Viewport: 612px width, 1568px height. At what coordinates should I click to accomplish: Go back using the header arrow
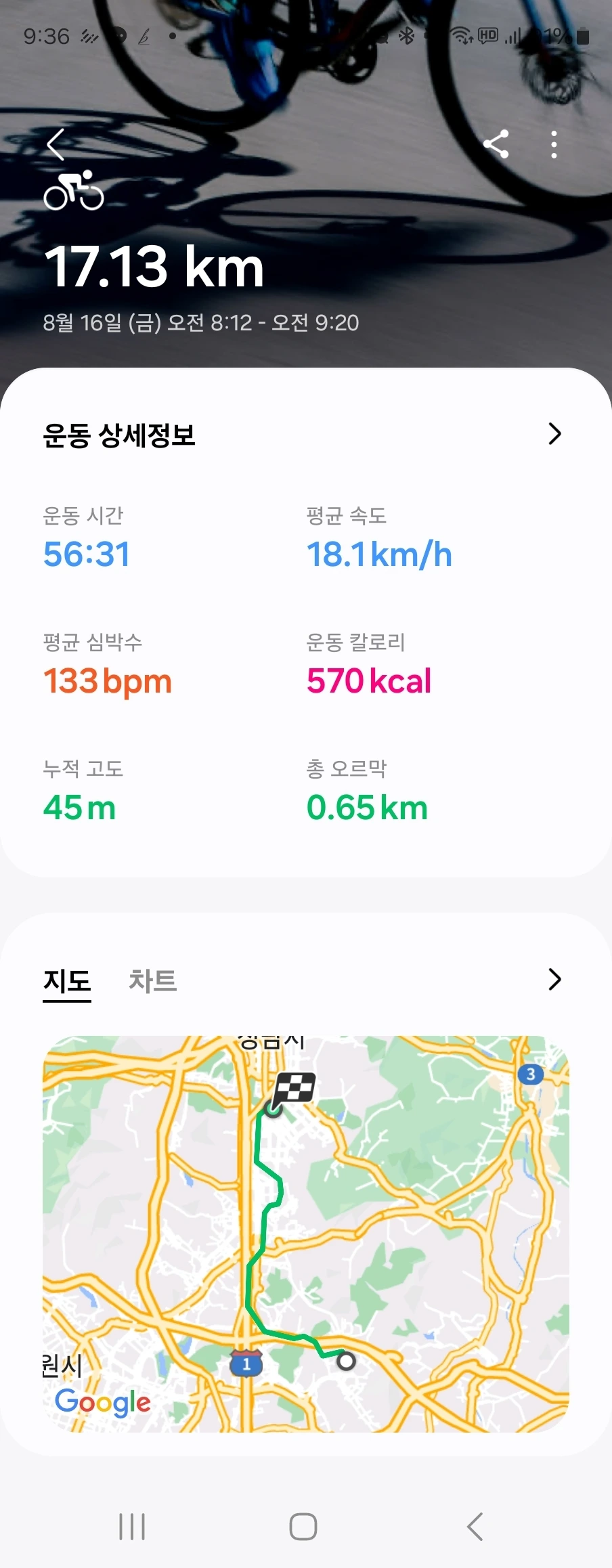pyautogui.click(x=56, y=144)
